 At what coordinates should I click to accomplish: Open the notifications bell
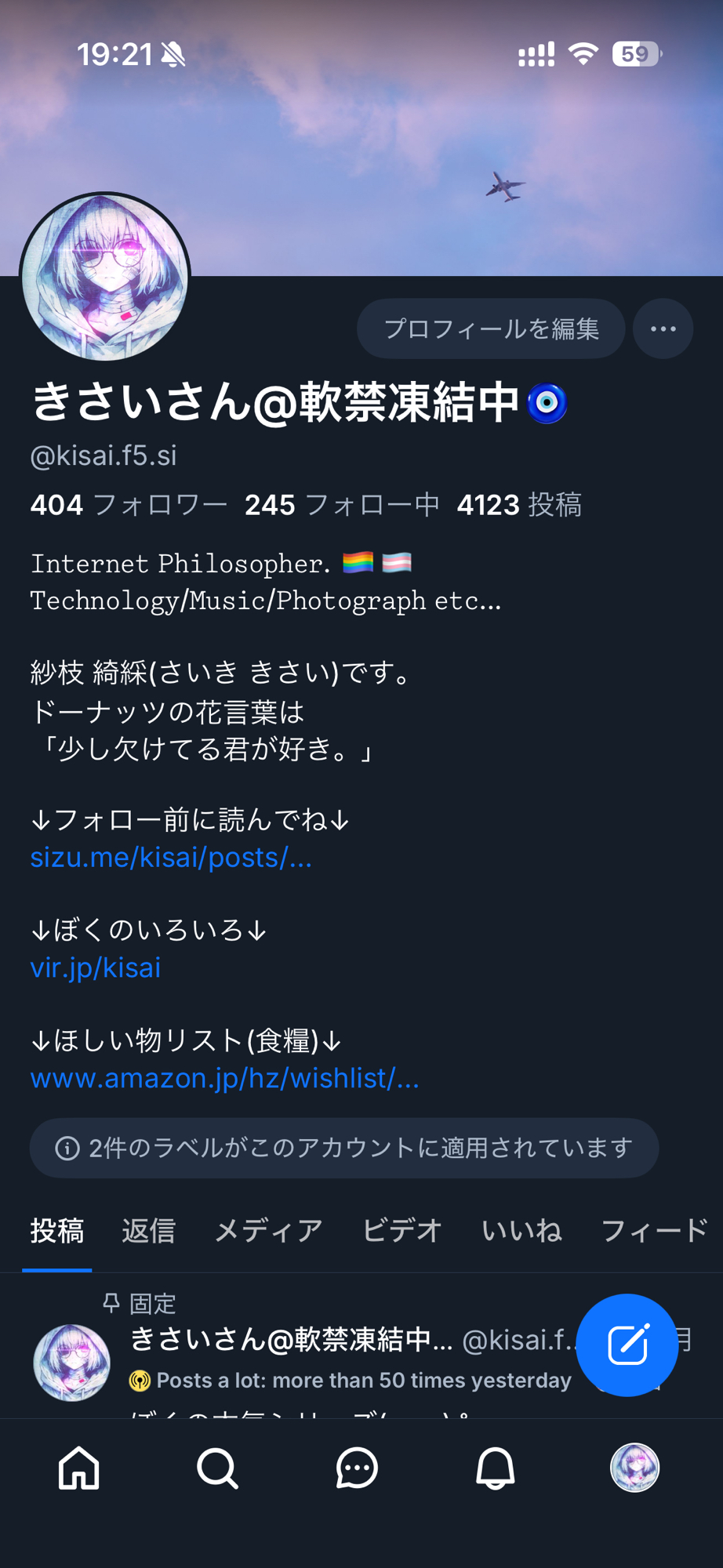coord(496,1468)
